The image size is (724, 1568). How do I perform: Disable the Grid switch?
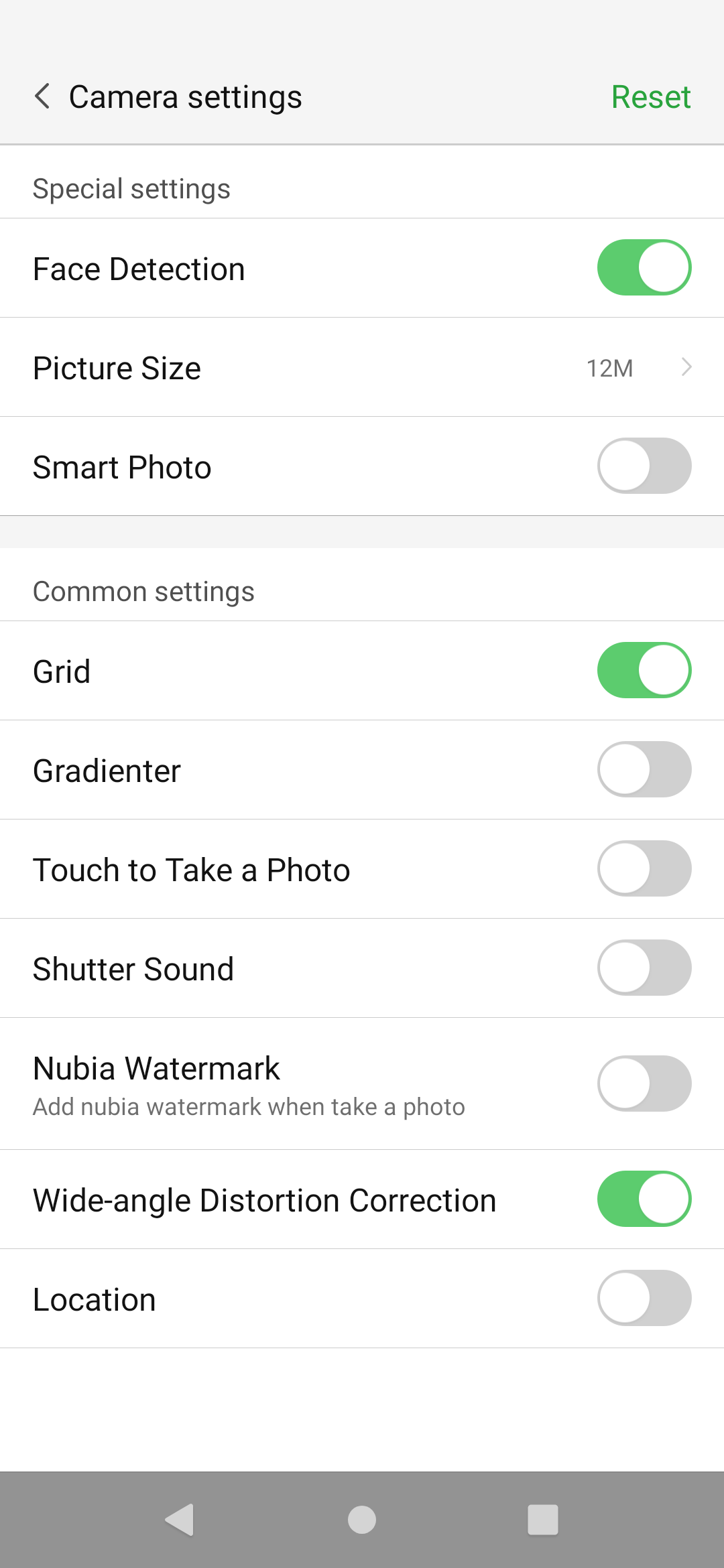[x=644, y=670]
